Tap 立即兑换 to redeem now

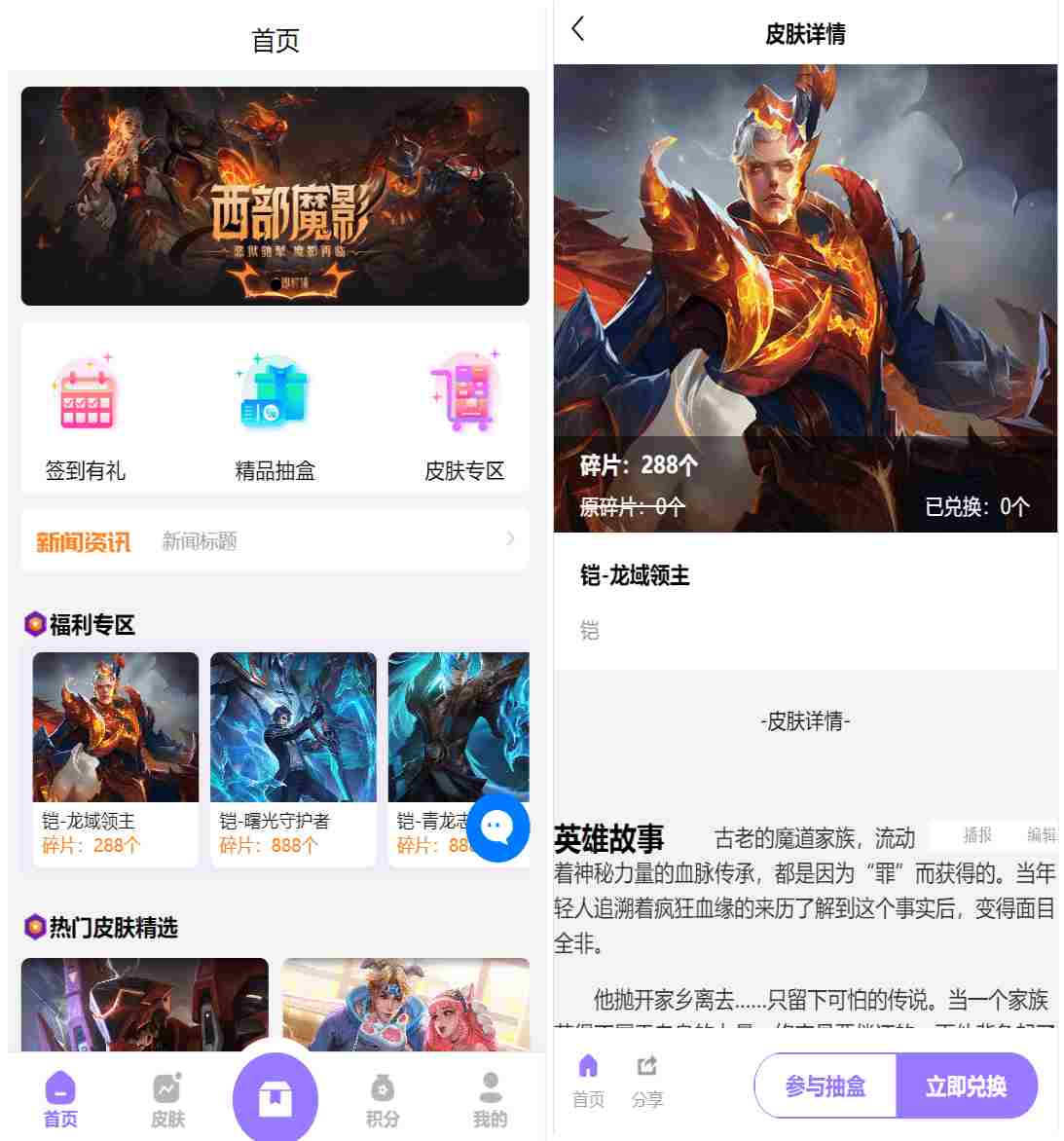pos(966,1086)
